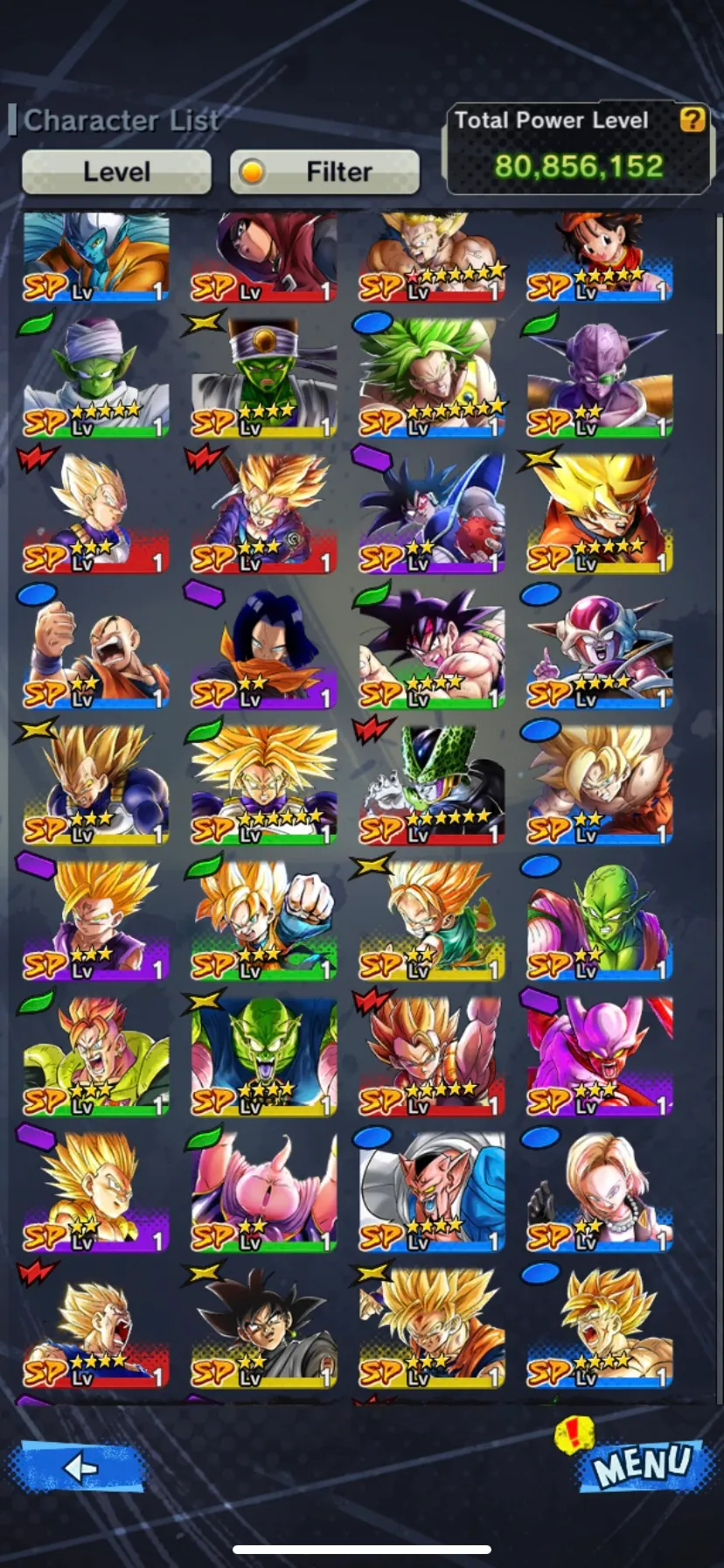Select the Perfect Cell character card
This screenshot has height=1568, width=724.
tap(428, 787)
